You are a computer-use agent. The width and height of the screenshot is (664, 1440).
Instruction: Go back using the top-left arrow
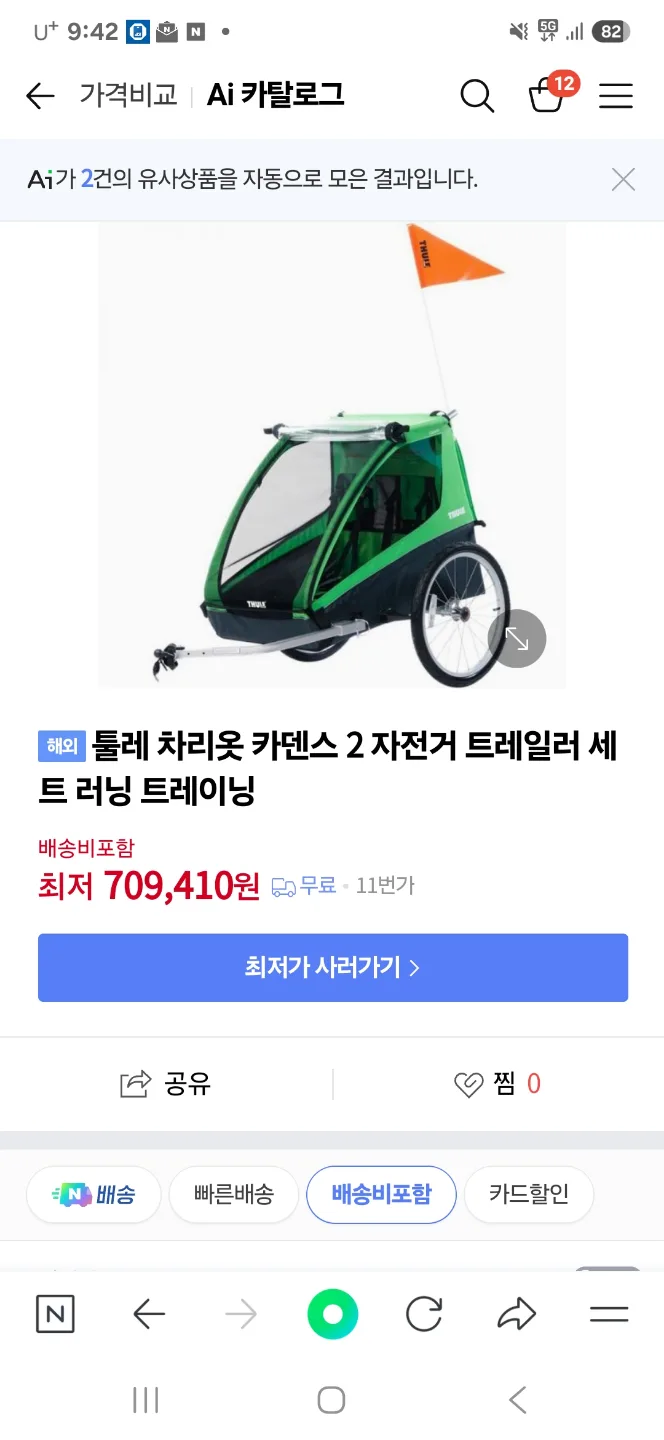pos(40,96)
